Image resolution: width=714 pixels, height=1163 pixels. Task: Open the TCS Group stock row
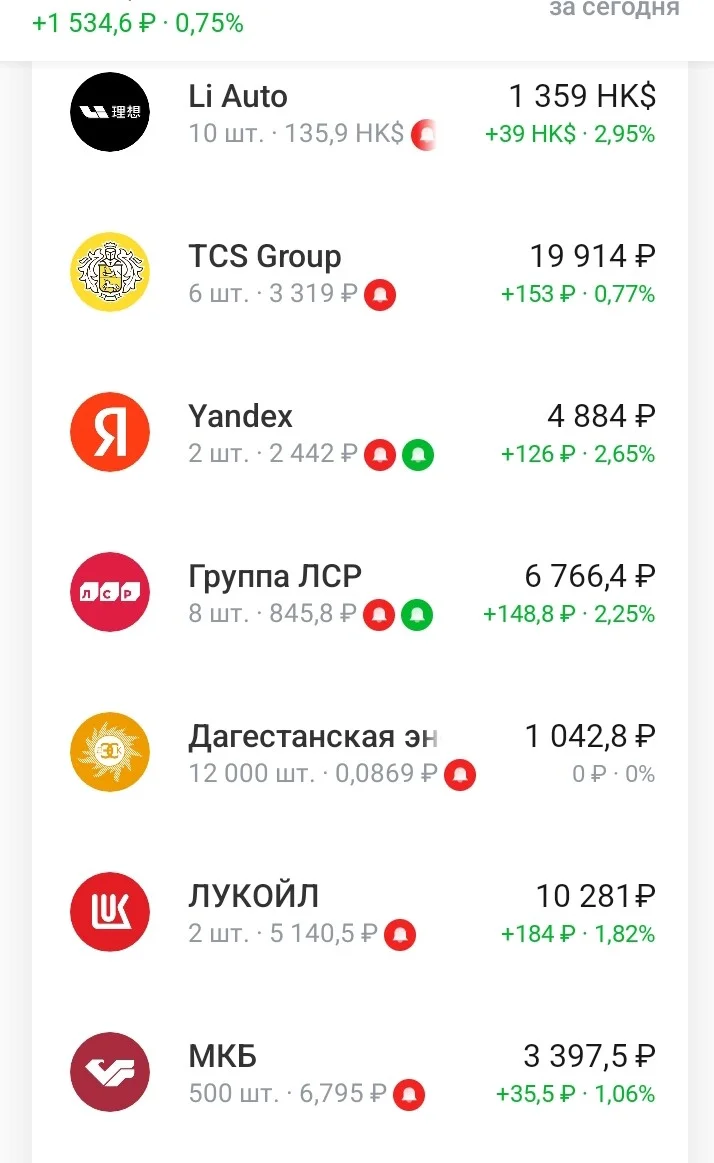360,273
